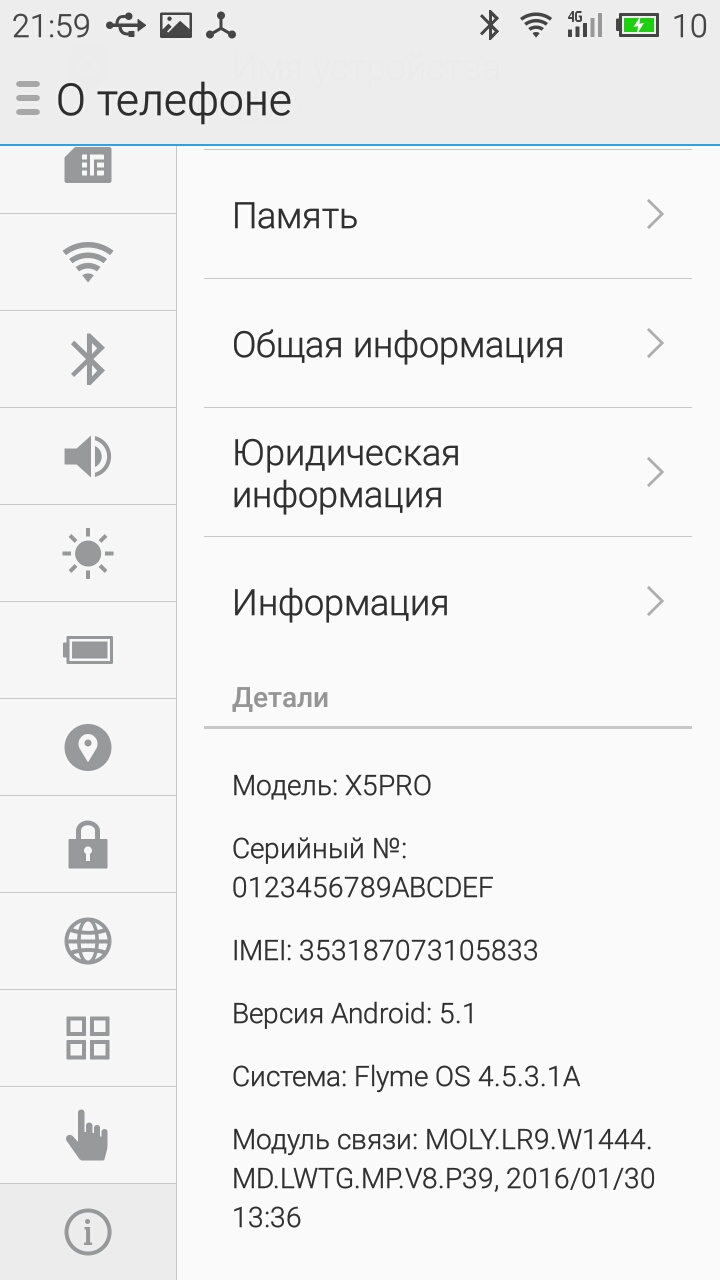720x1280 pixels.
Task: Open the apps grid icon in sidebar
Action: (88, 1038)
